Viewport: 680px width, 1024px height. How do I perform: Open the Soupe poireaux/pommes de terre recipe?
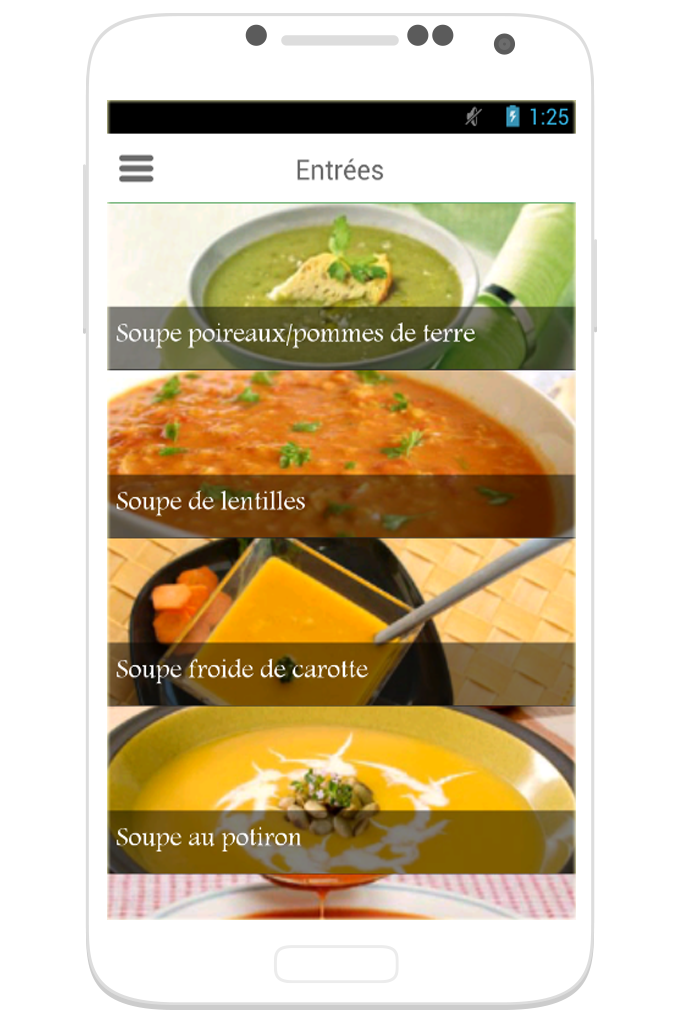click(x=341, y=287)
